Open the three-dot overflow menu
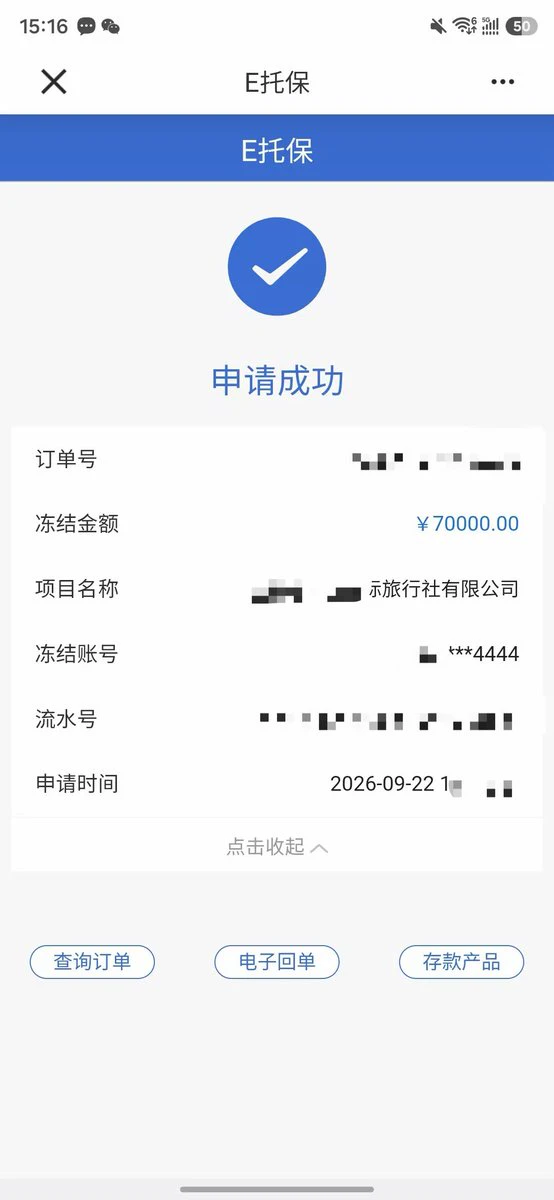 (x=502, y=82)
